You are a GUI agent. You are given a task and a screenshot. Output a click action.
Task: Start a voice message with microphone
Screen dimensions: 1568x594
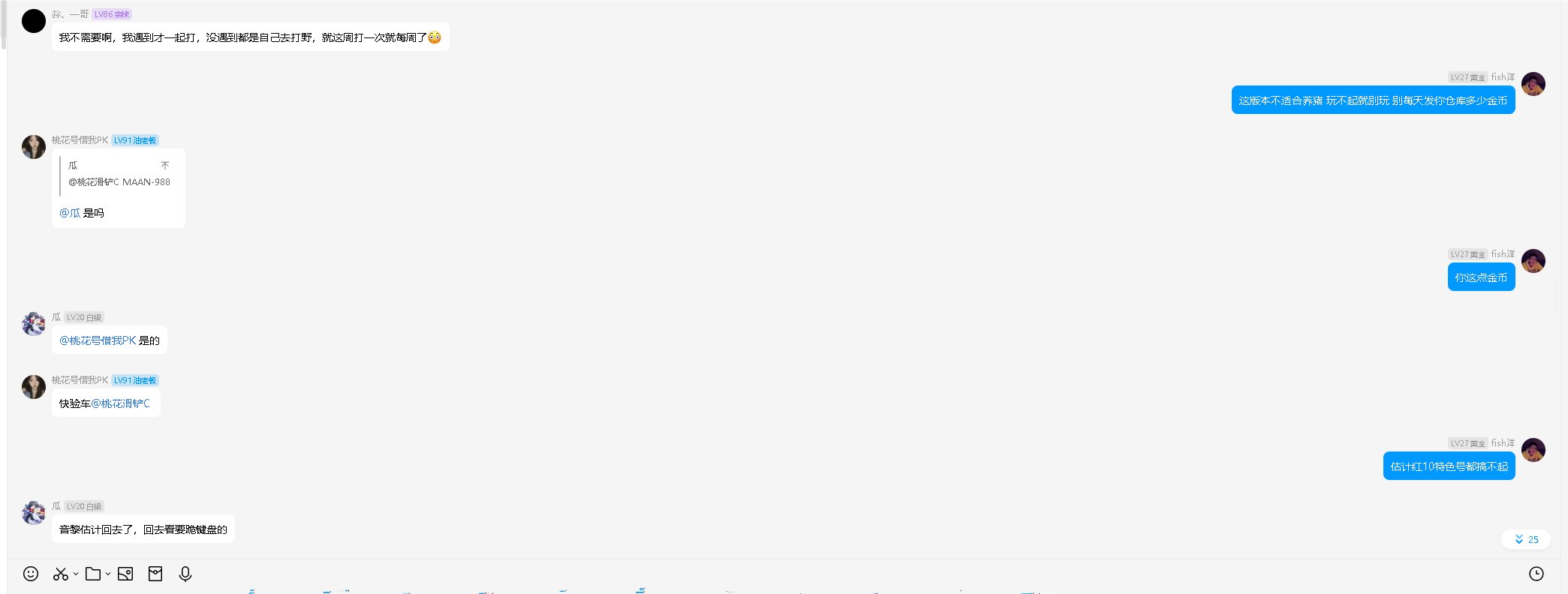click(185, 574)
